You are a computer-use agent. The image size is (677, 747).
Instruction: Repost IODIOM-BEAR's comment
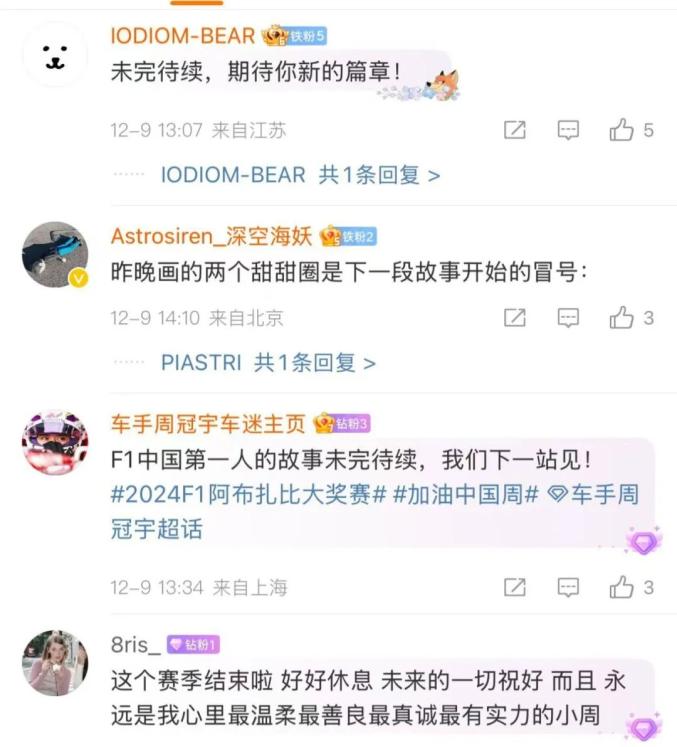point(515,130)
